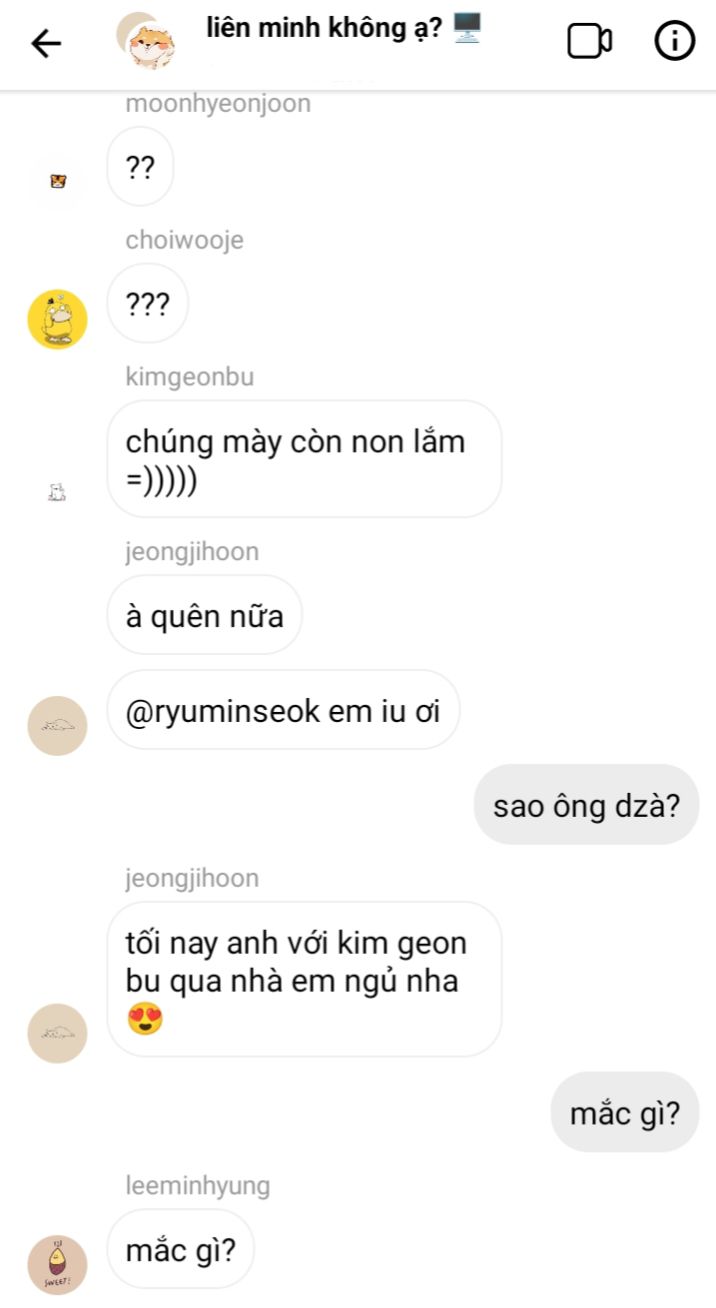This screenshot has width=716, height=1308.
Task: Open choiwooje's yellow duck avatar
Action: coord(57,319)
